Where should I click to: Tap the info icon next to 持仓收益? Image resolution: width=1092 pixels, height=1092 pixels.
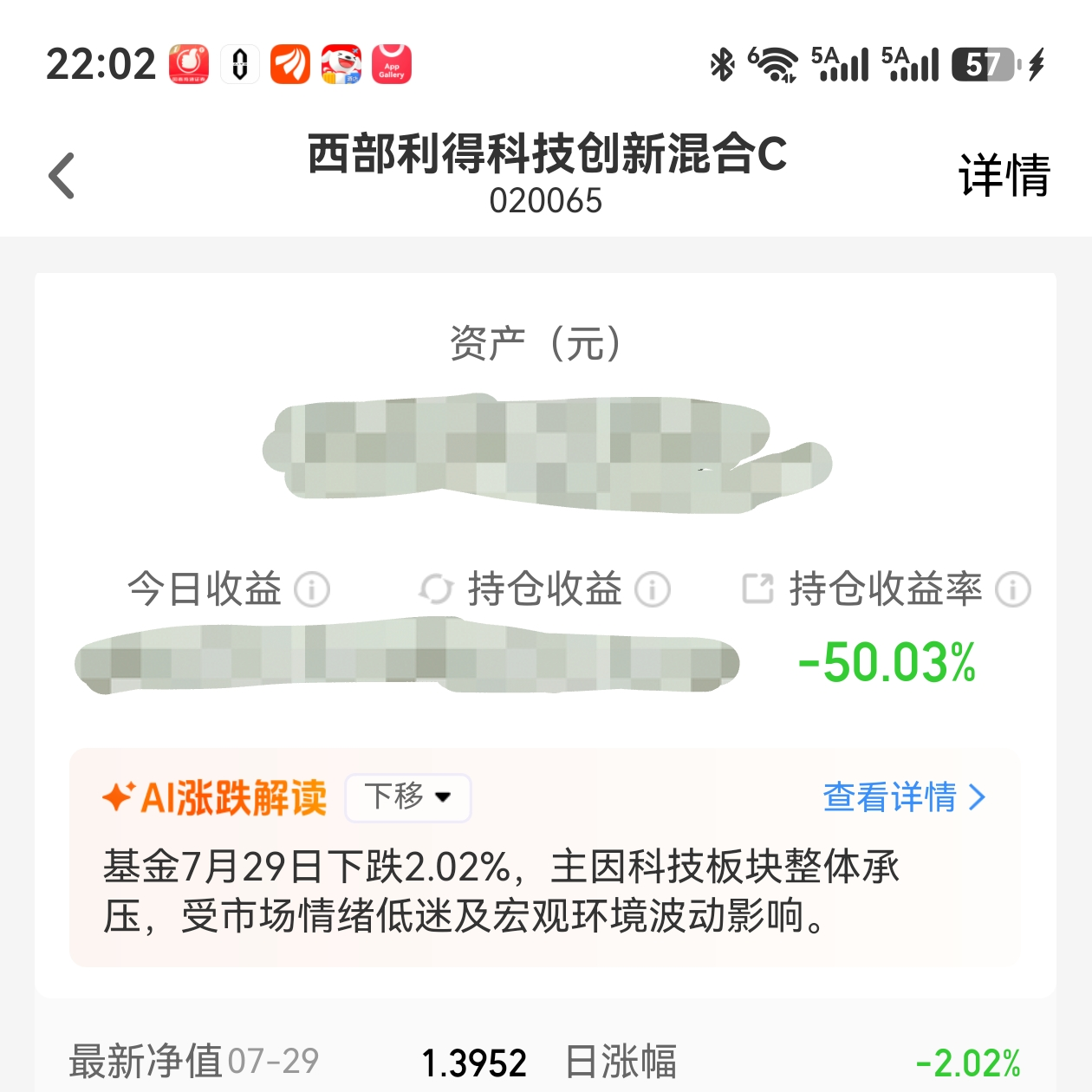(653, 590)
